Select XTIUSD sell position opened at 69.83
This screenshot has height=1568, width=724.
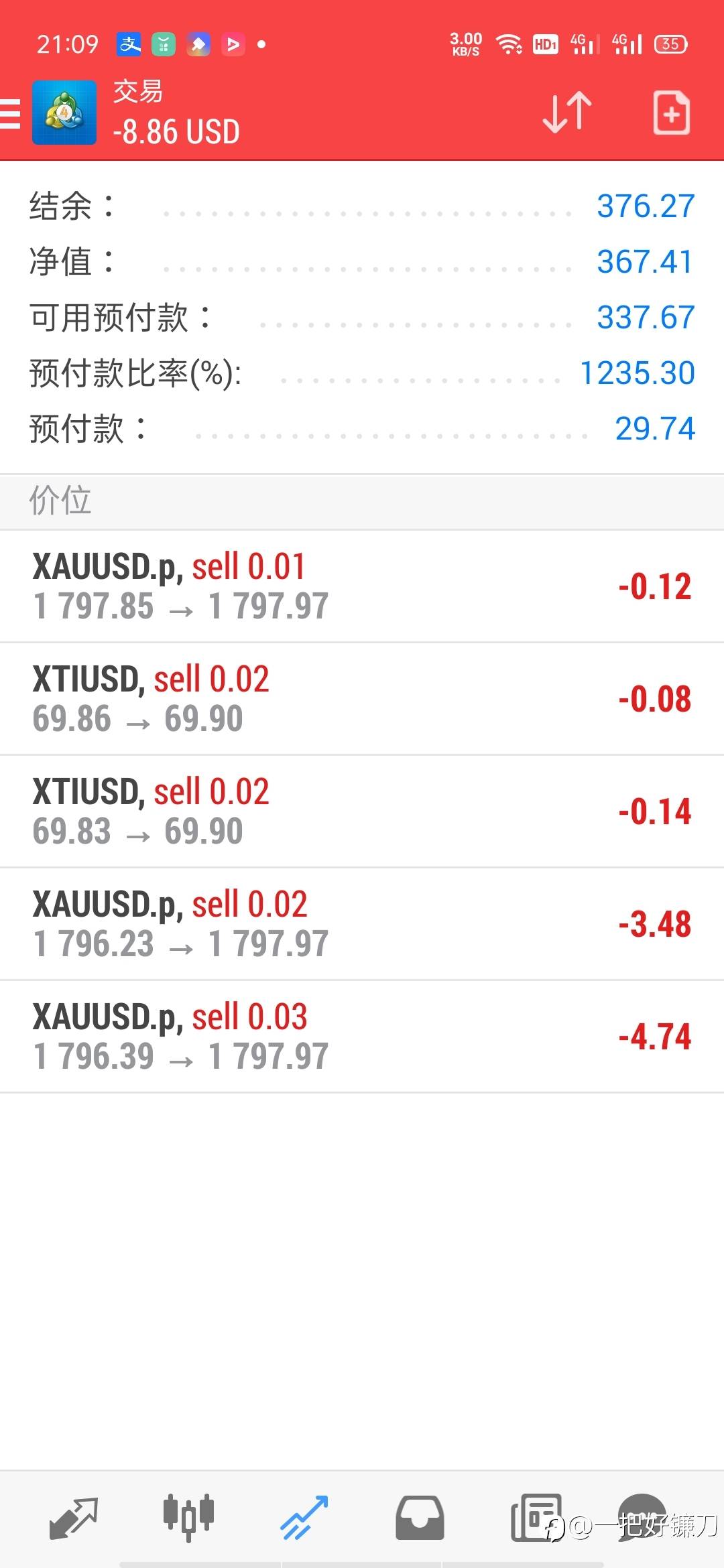362,811
